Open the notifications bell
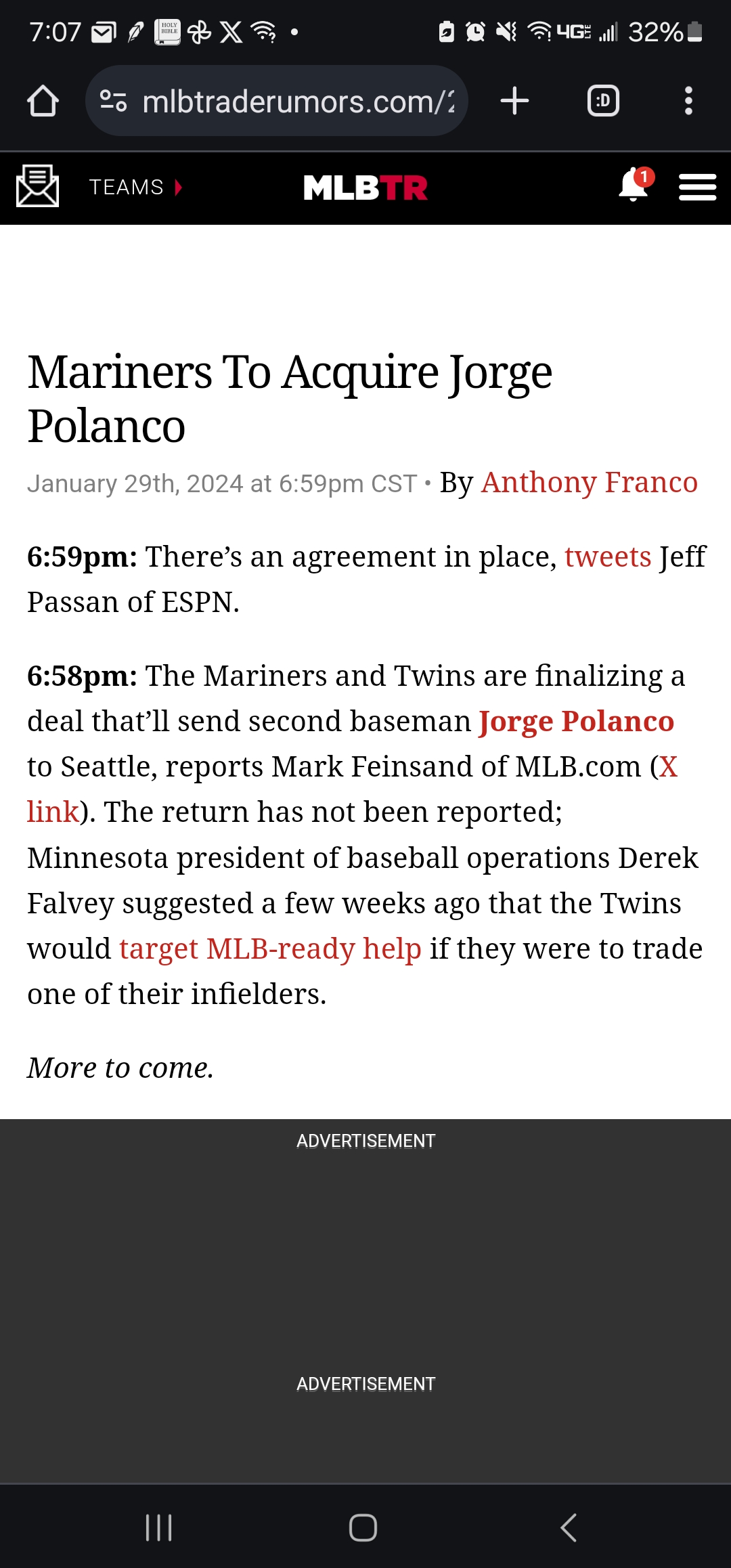Image resolution: width=731 pixels, height=1568 pixels. [634, 186]
